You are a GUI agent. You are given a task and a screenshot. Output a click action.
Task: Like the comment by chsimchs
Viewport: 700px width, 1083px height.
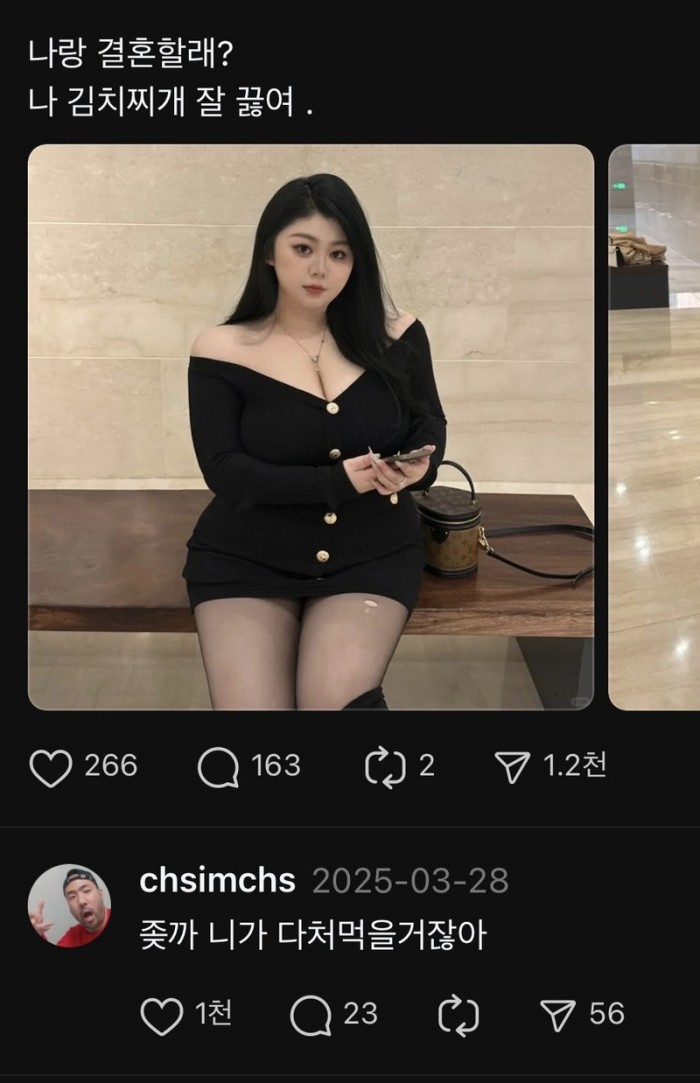coord(161,1016)
